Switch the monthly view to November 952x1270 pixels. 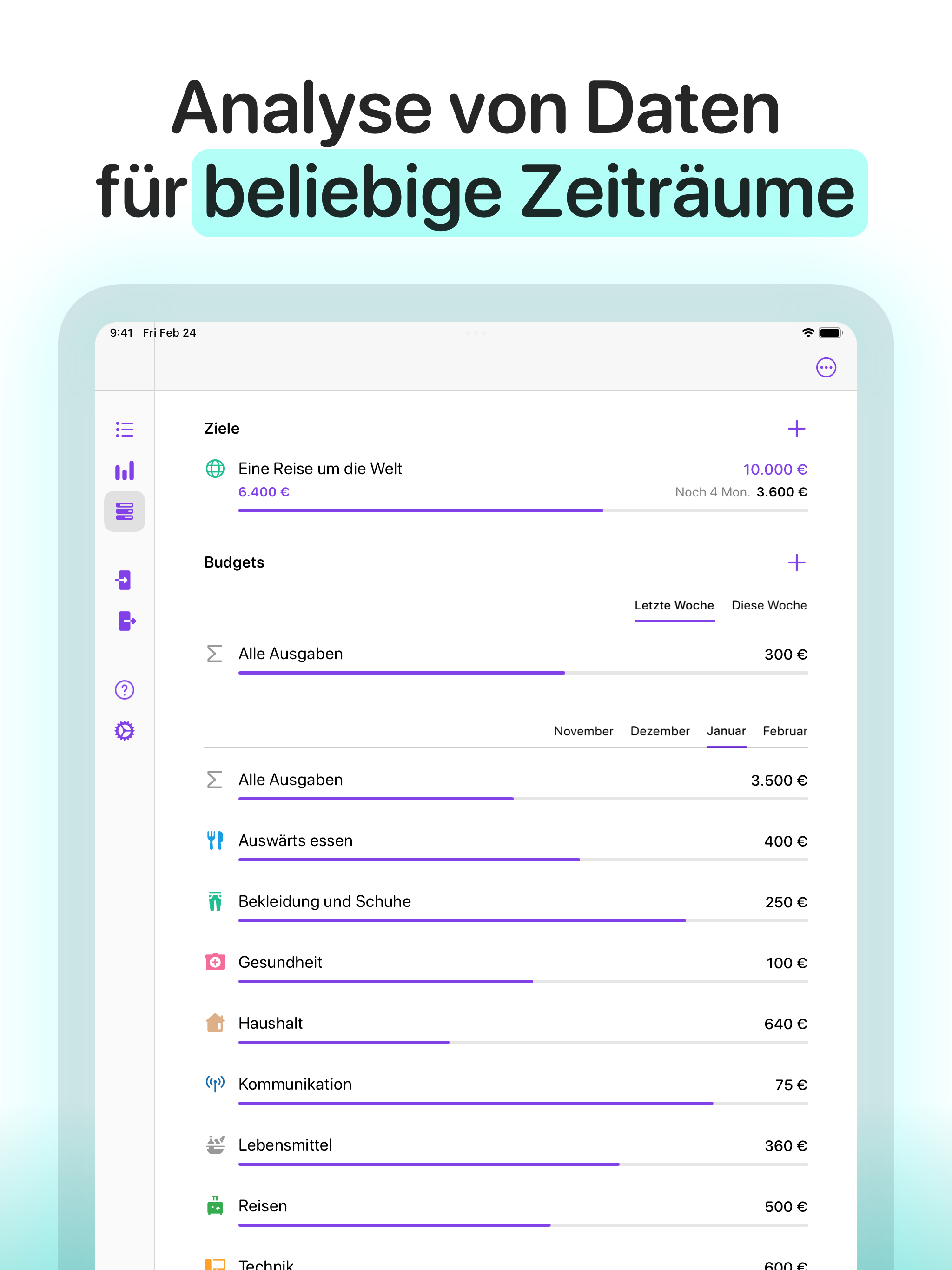point(583,731)
